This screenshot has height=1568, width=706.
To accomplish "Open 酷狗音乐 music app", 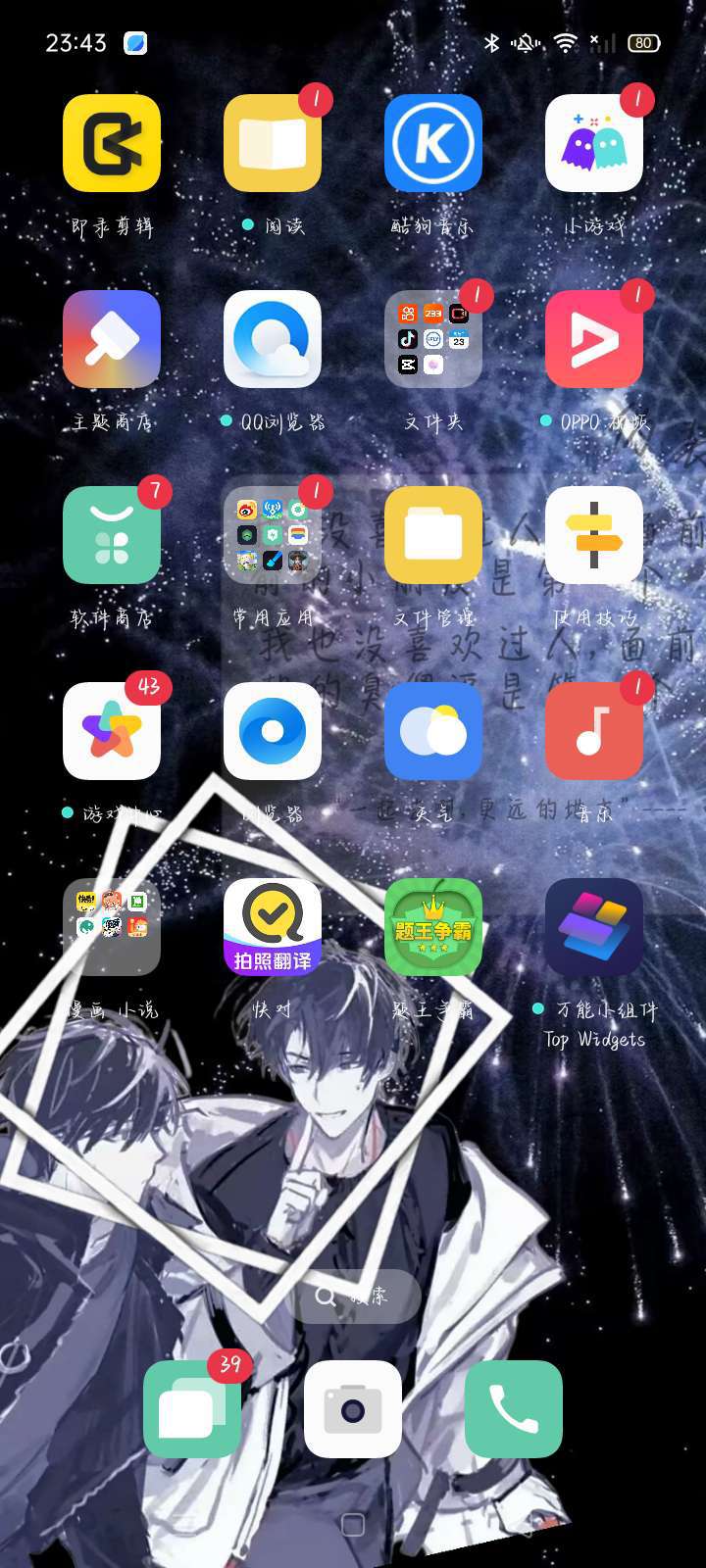I will pyautogui.click(x=433, y=143).
